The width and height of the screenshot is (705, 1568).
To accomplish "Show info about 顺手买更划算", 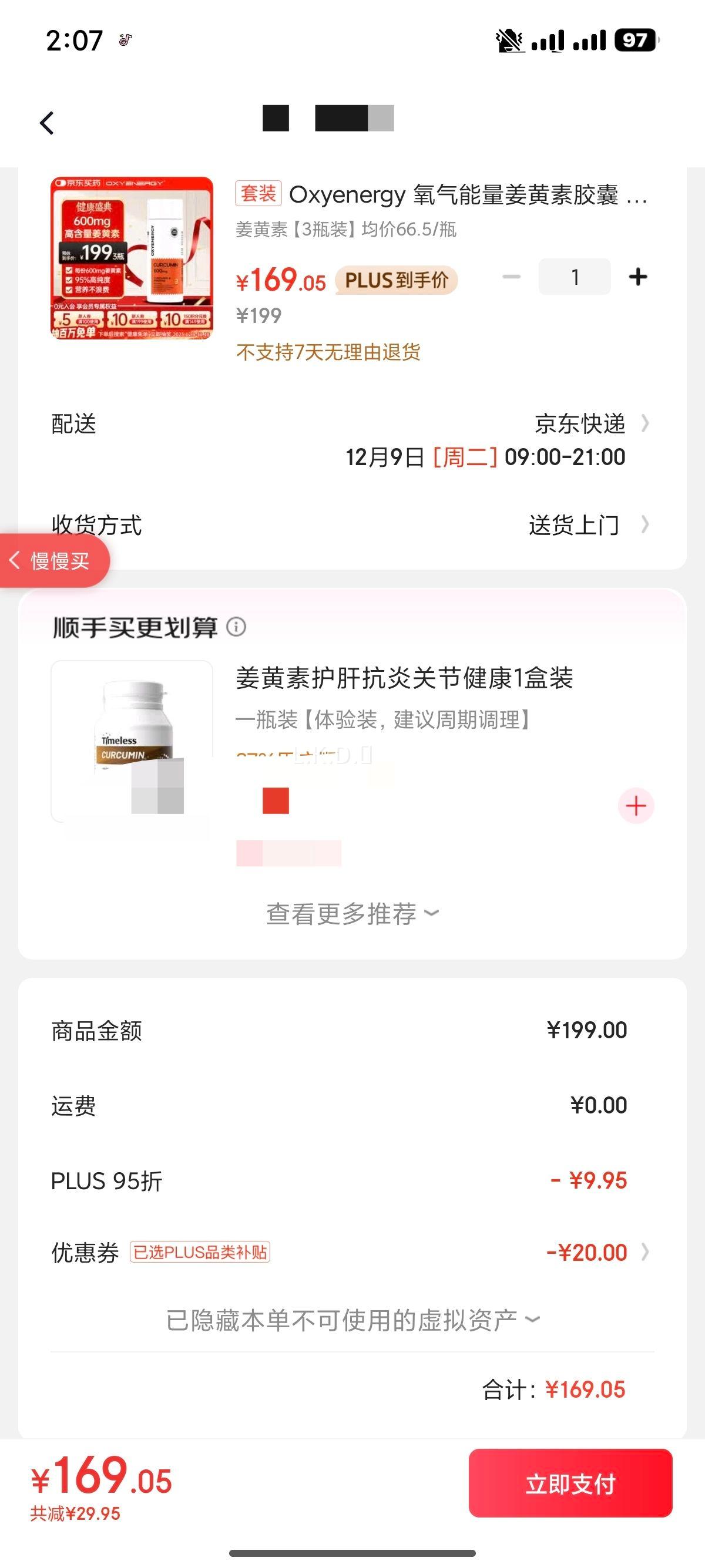I will [236, 627].
